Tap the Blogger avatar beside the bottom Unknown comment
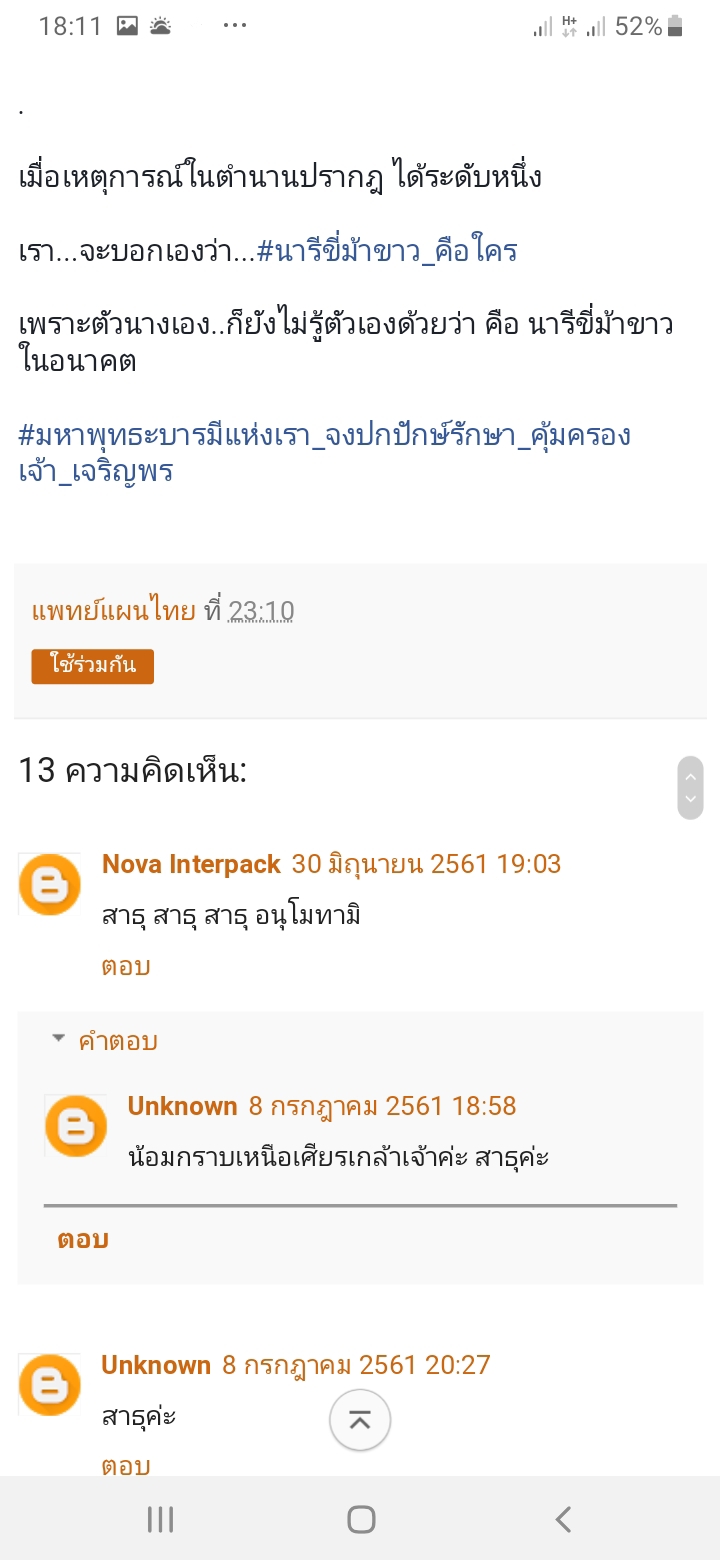This screenshot has width=720, height=1560. coord(48,1385)
